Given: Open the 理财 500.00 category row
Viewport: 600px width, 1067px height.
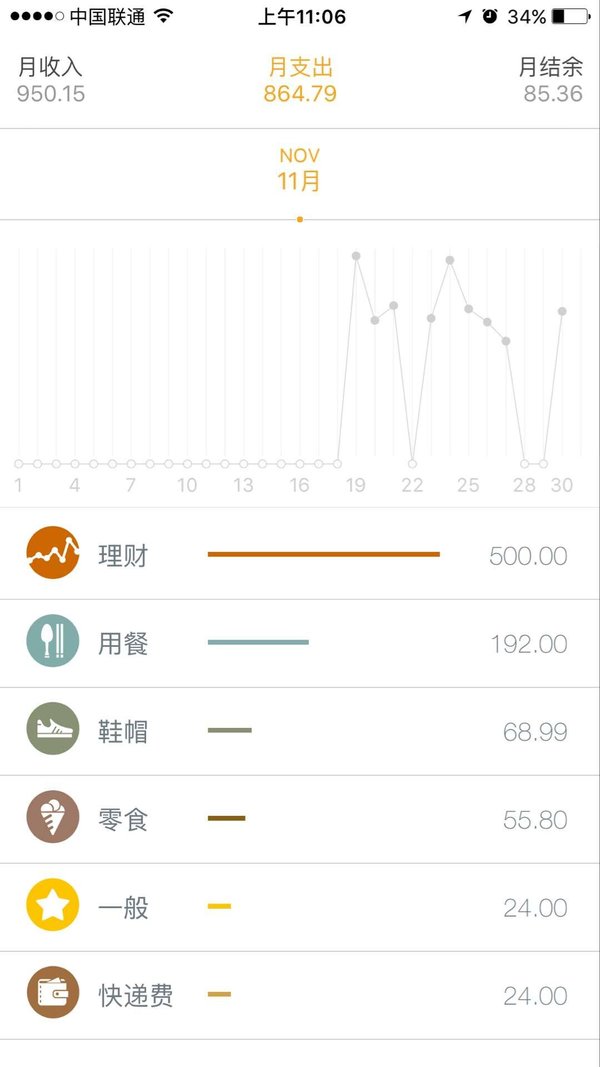Looking at the screenshot, I should (300, 554).
